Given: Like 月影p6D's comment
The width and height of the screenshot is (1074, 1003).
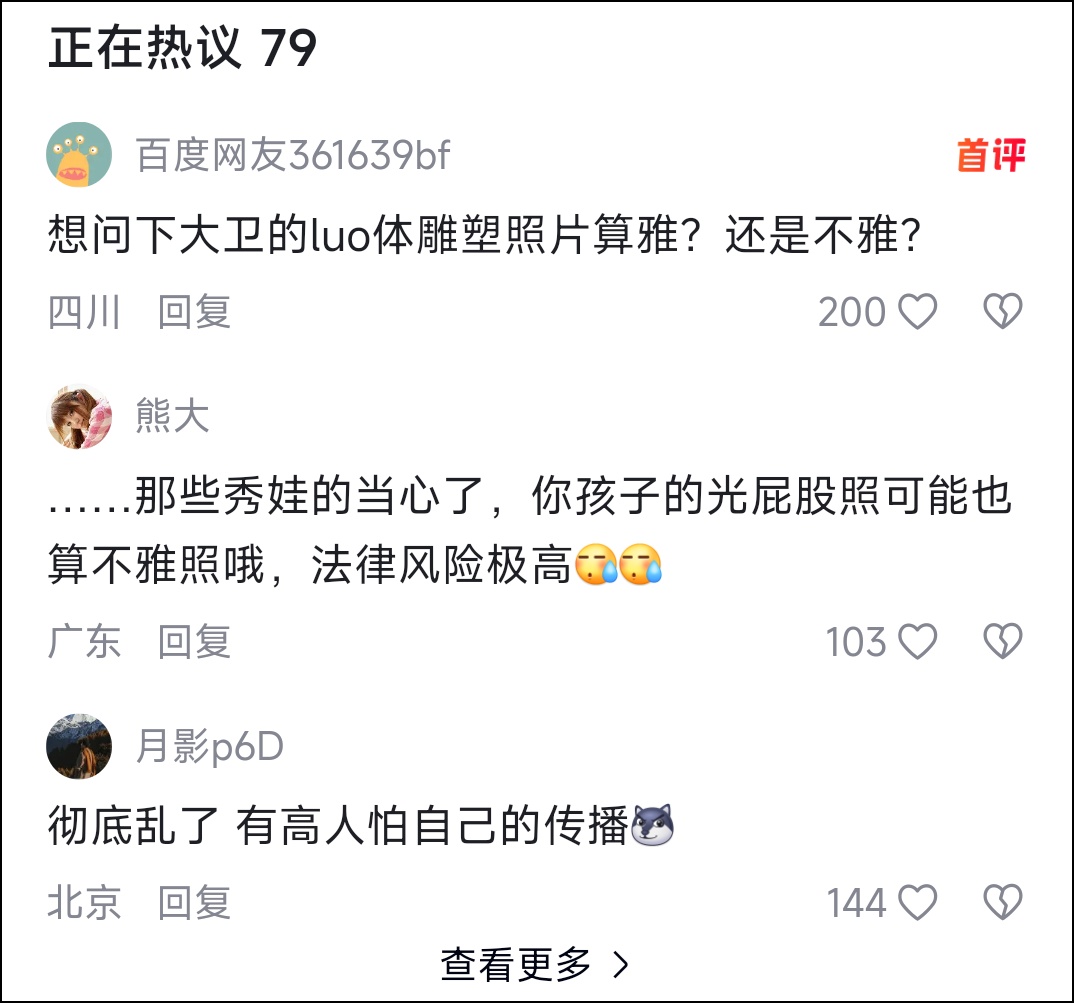Looking at the screenshot, I should coord(917,903).
